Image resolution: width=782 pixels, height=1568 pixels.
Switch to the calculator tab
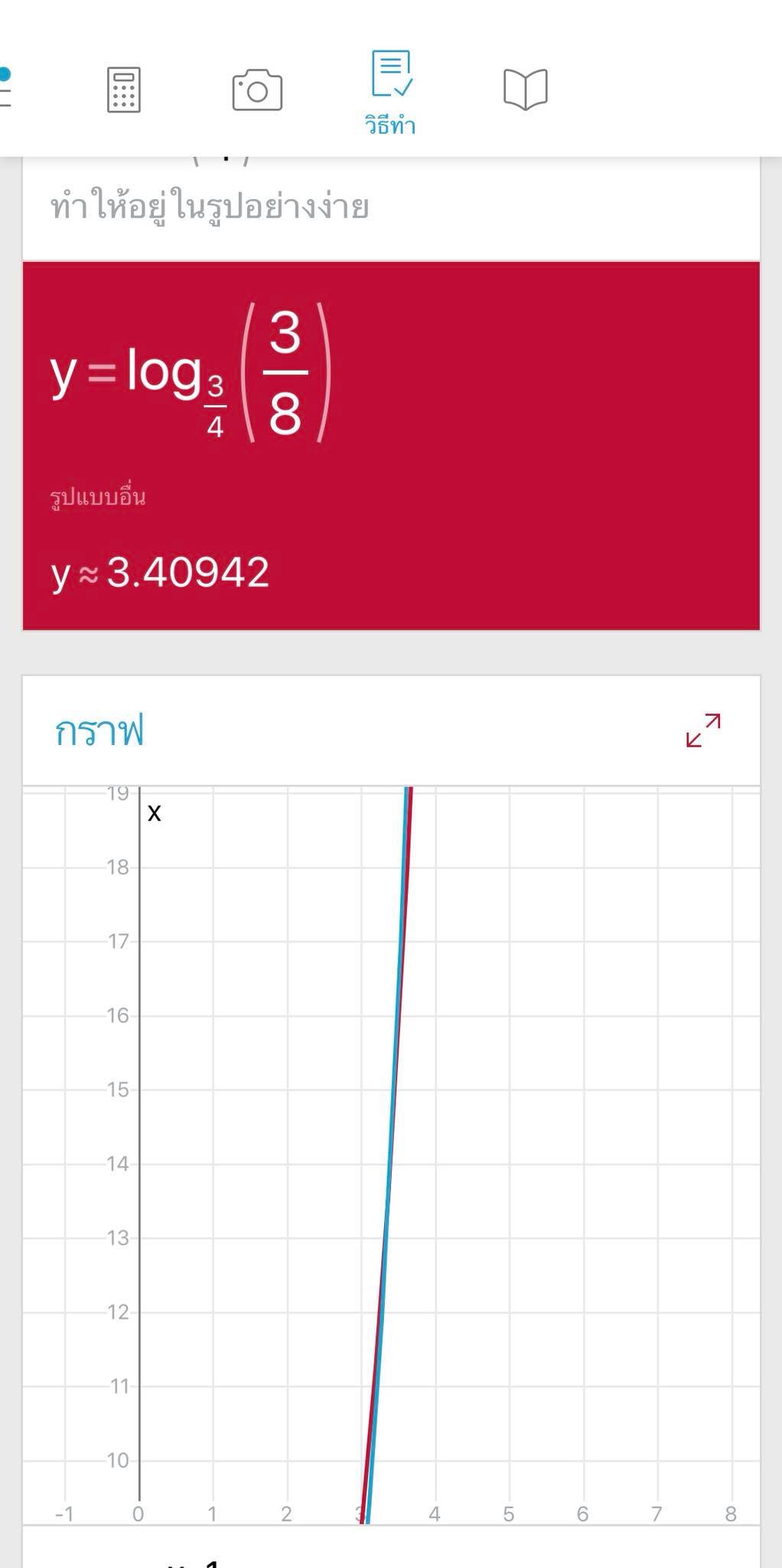point(123,90)
